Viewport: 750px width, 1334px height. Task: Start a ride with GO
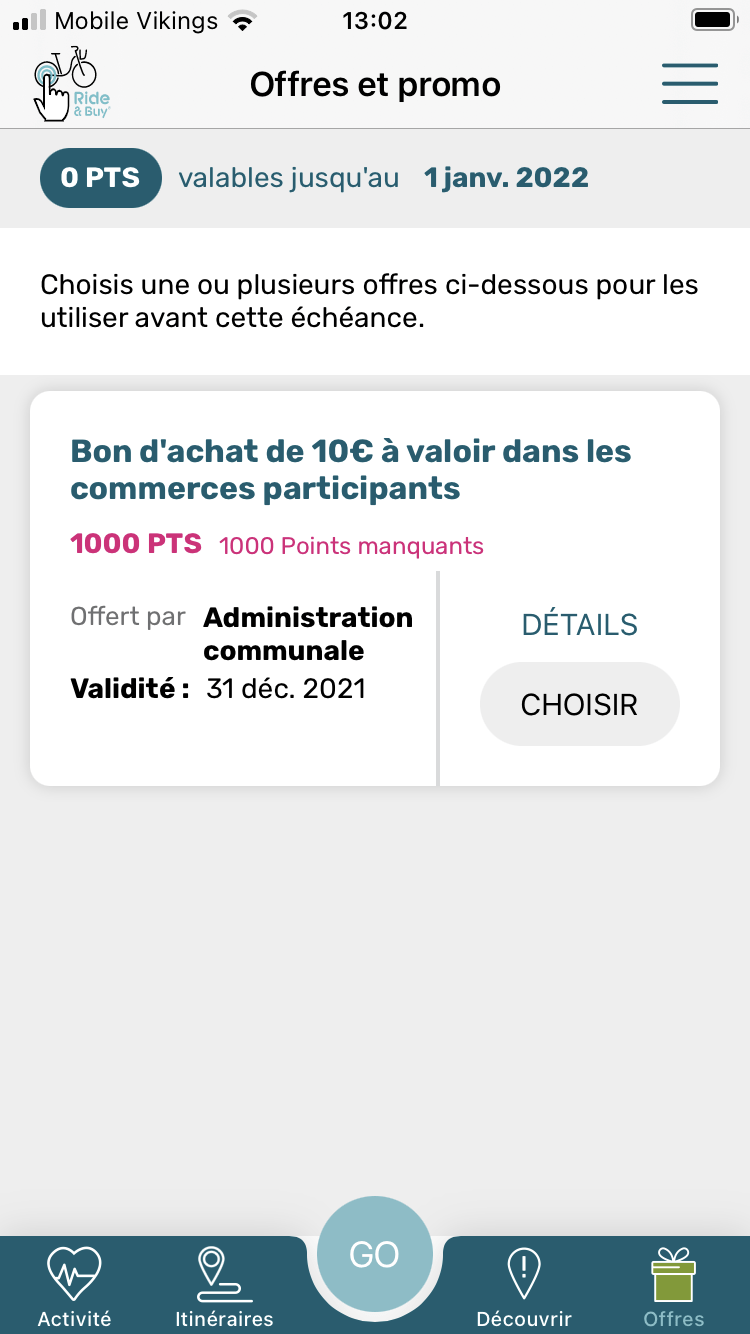click(x=374, y=1254)
